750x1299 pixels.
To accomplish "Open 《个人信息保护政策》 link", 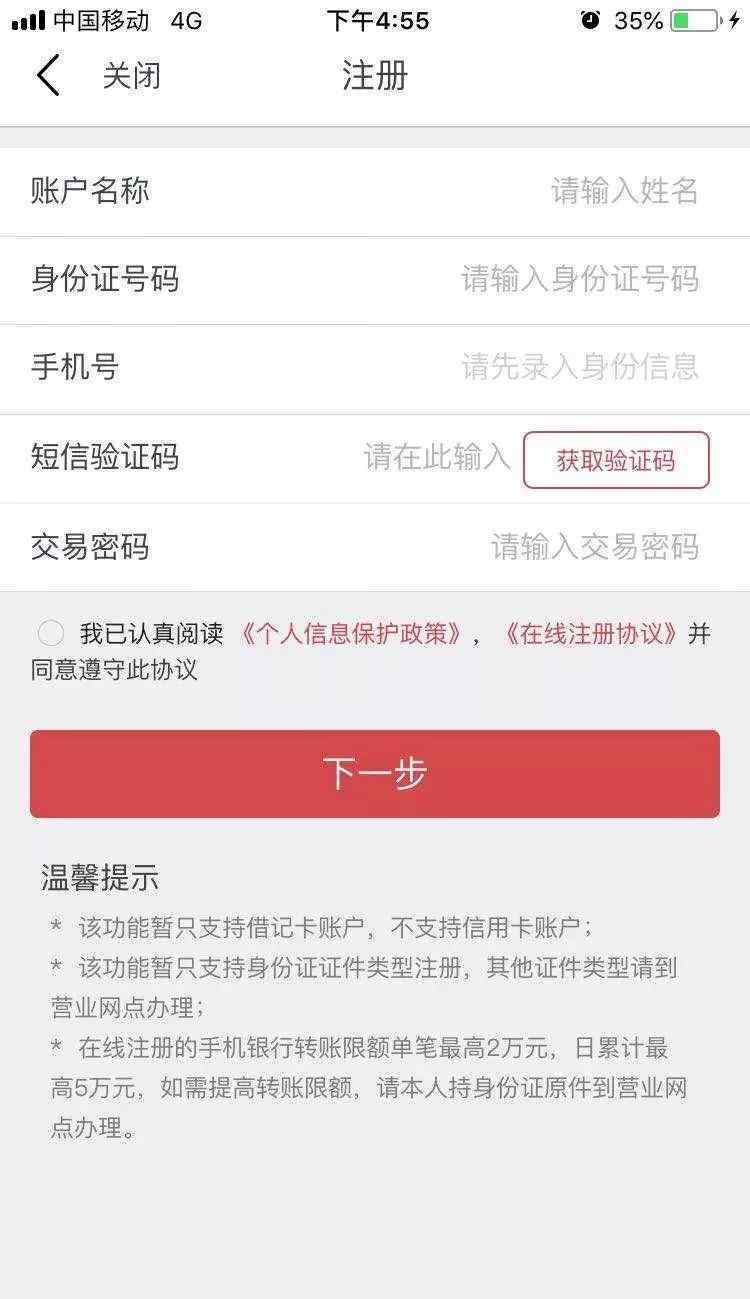I will coord(351,634).
